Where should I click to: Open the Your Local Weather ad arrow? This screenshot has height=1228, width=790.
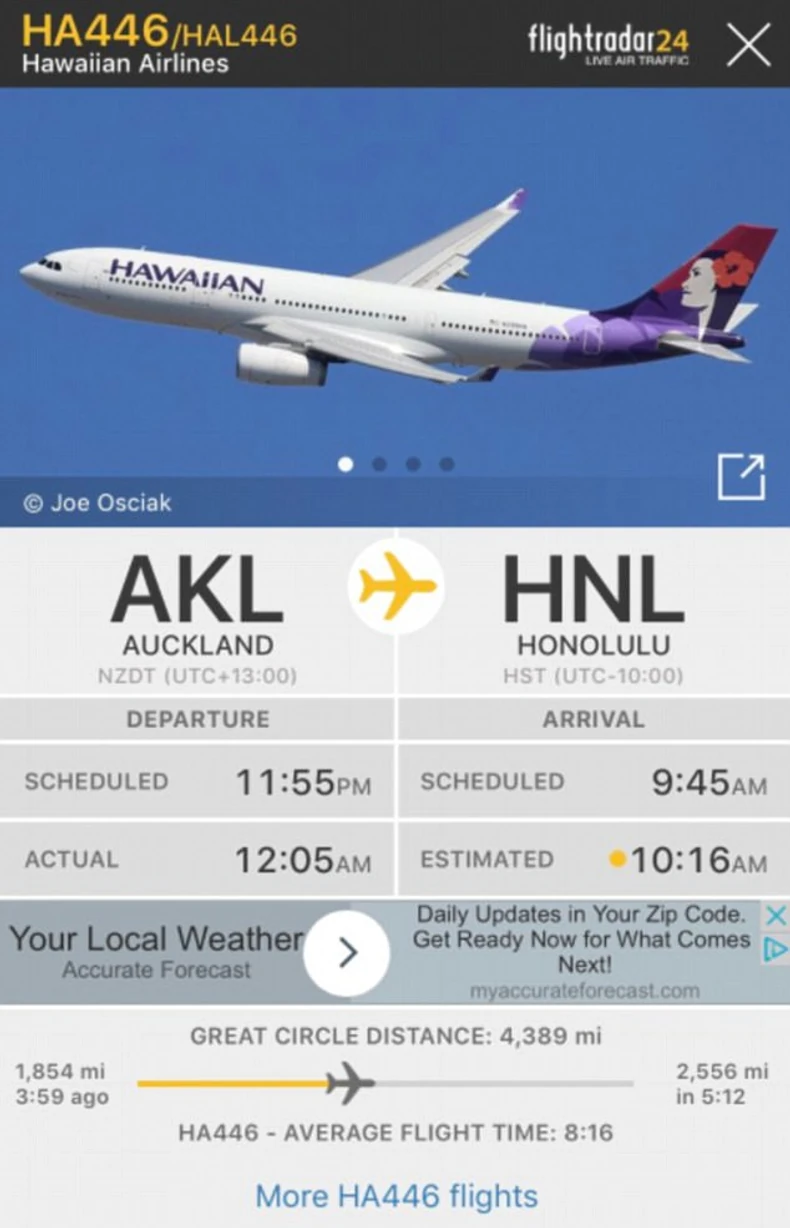347,954
